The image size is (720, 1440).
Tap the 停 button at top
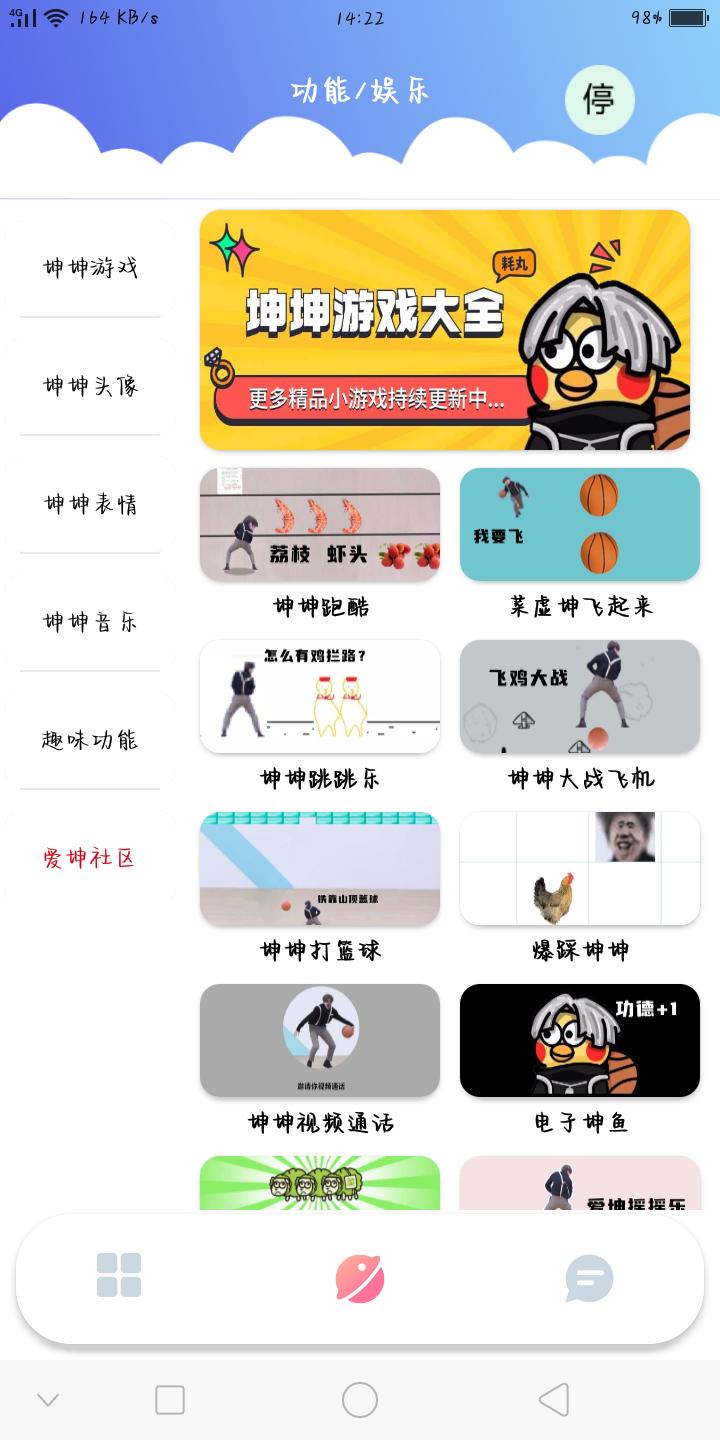click(x=599, y=100)
